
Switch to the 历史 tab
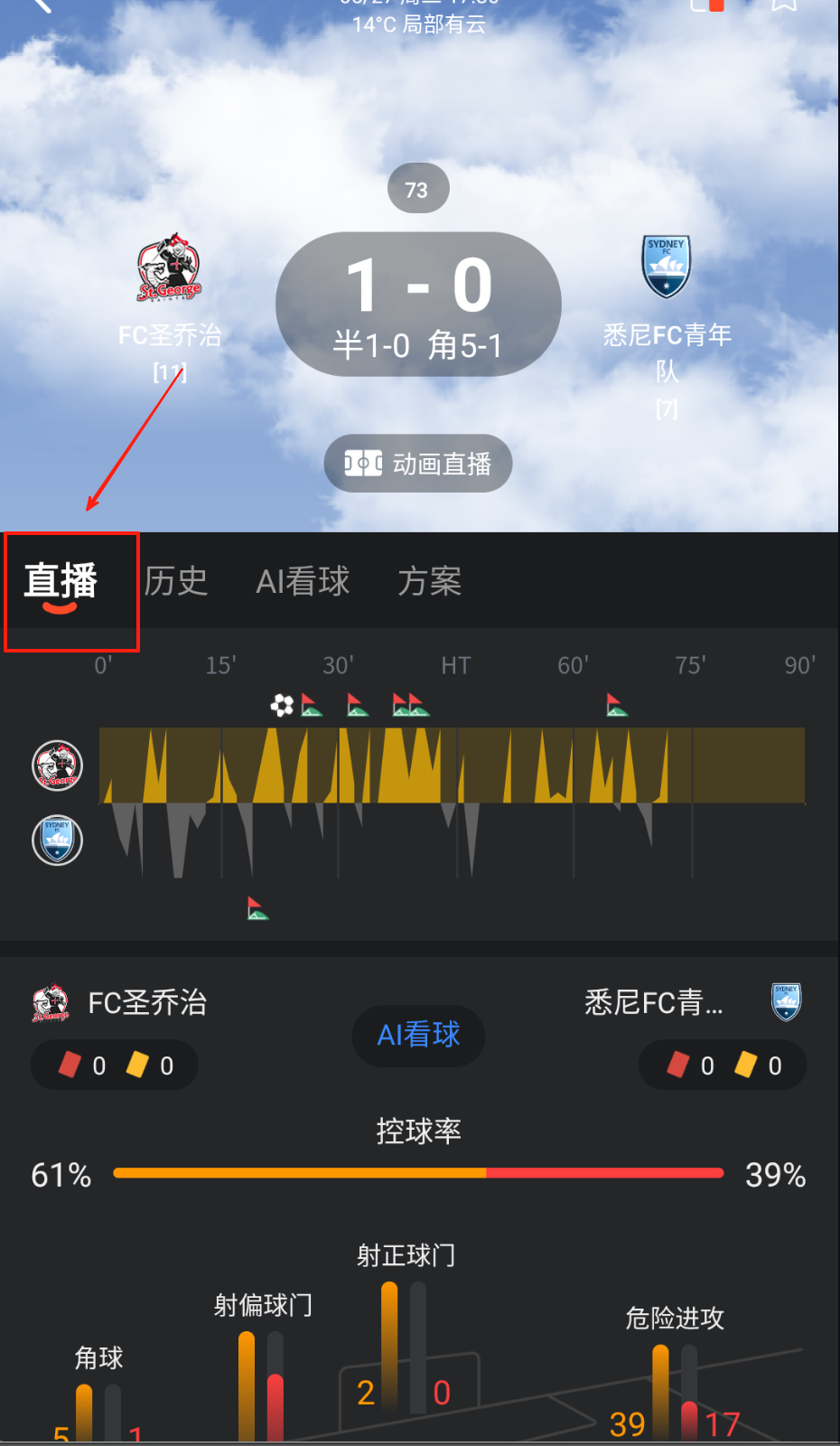tap(176, 582)
